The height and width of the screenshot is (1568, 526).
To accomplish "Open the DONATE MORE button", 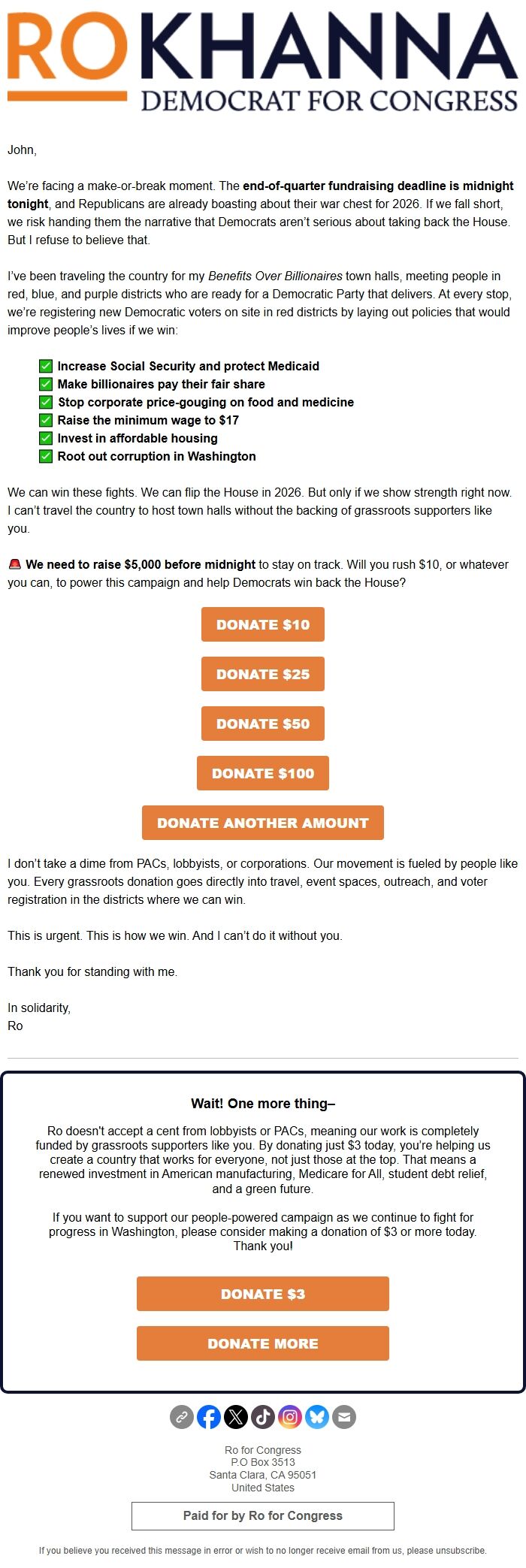I will (x=262, y=1343).
